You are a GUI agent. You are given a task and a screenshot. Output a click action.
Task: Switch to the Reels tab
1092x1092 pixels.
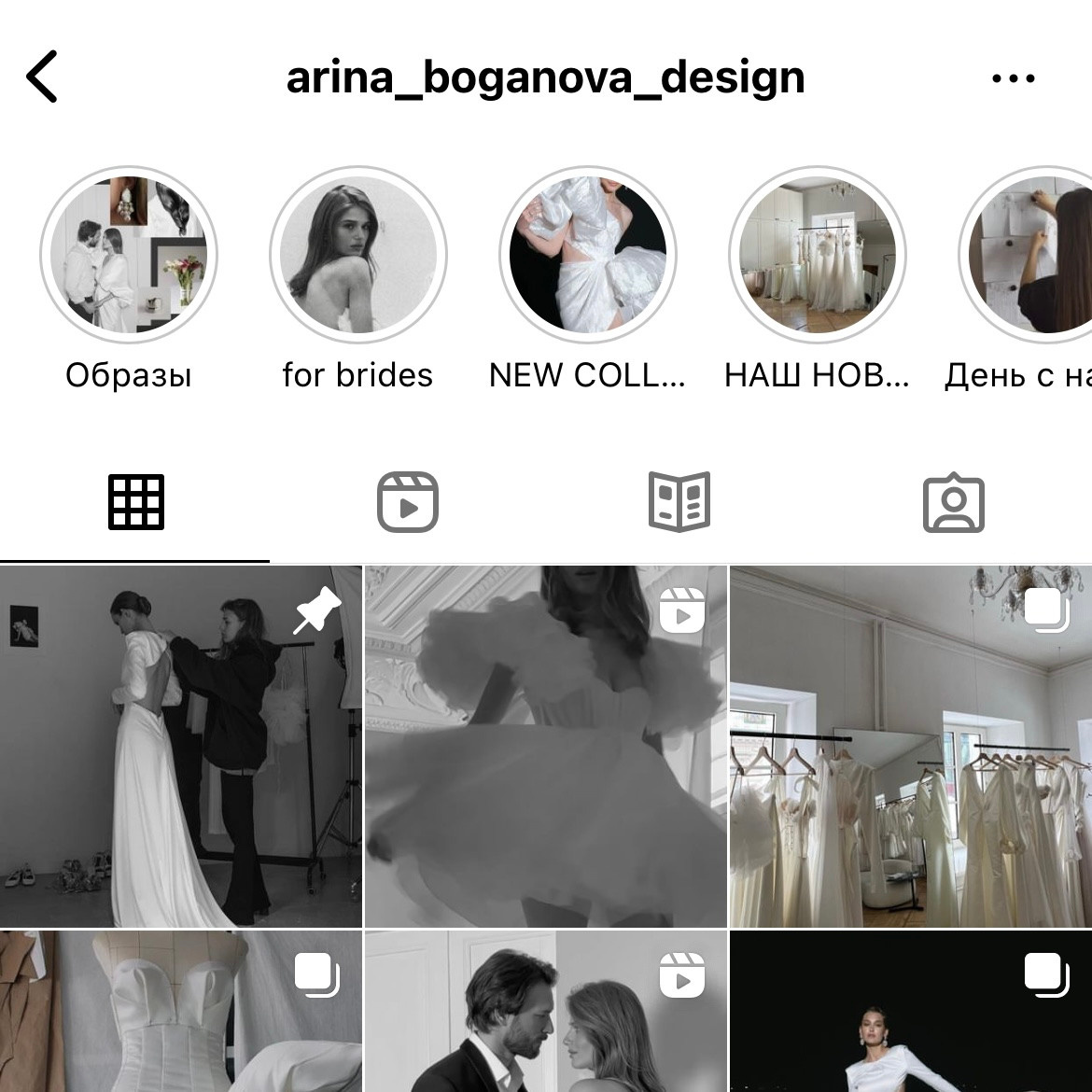pos(408,502)
